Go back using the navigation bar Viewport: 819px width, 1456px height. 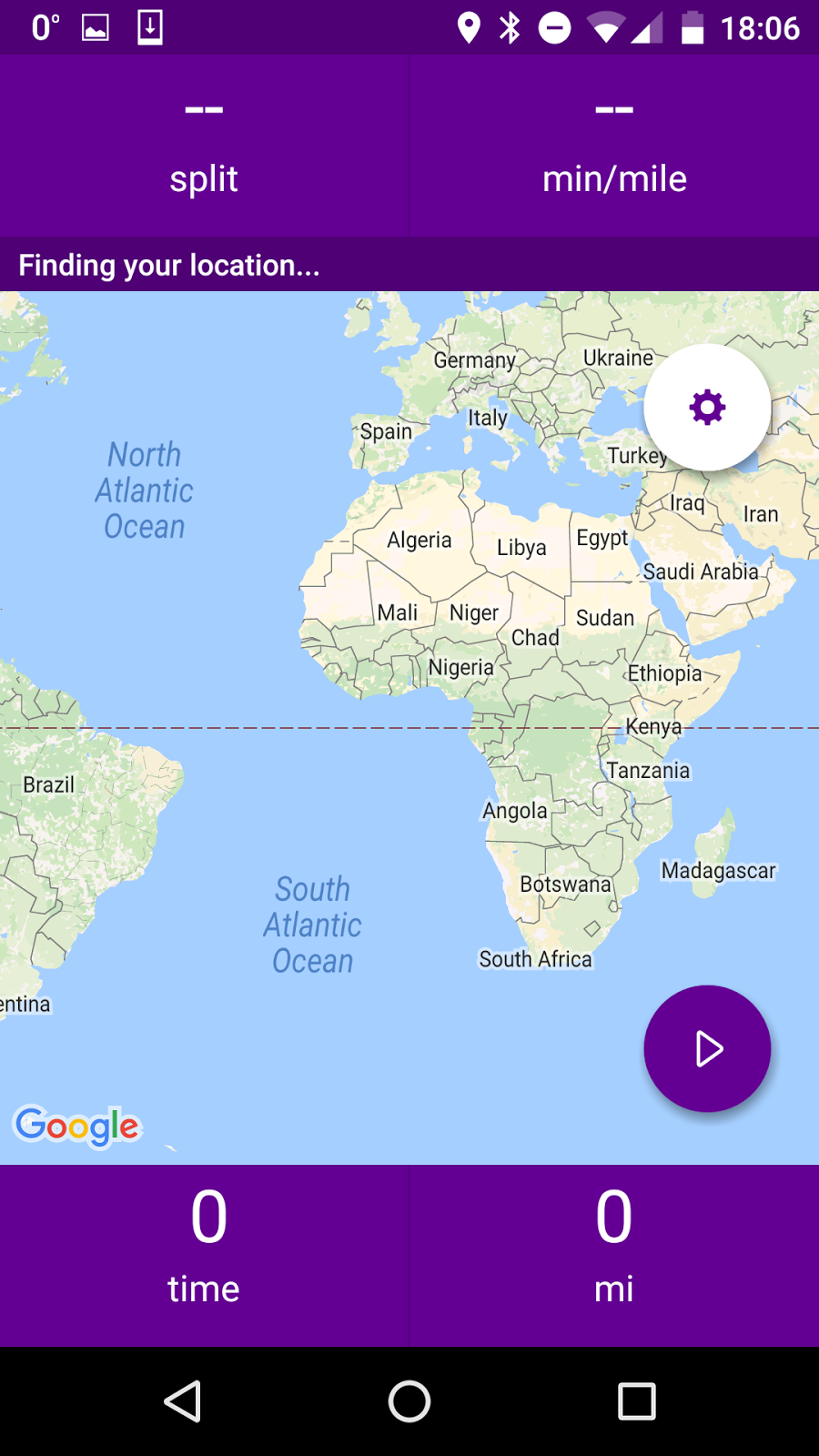[x=183, y=1400]
